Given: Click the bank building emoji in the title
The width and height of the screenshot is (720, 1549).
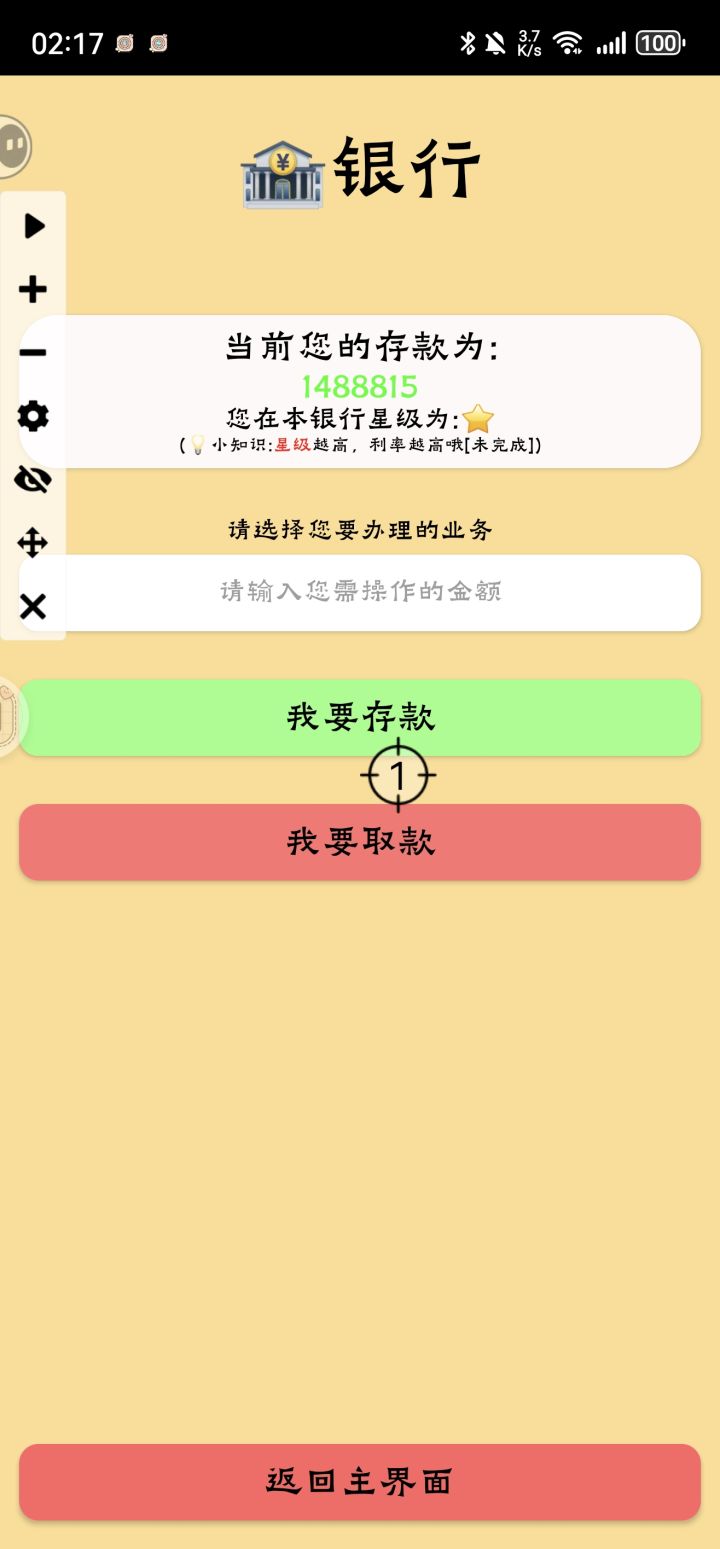Looking at the screenshot, I should [x=283, y=168].
